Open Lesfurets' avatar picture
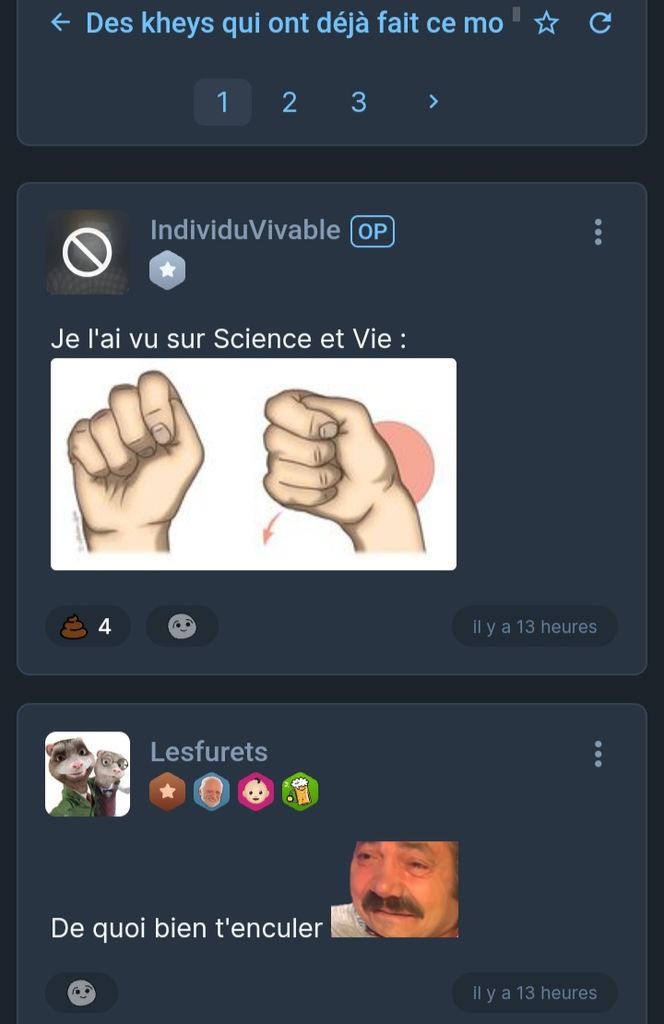Viewport: 664px width, 1024px height. click(87, 774)
